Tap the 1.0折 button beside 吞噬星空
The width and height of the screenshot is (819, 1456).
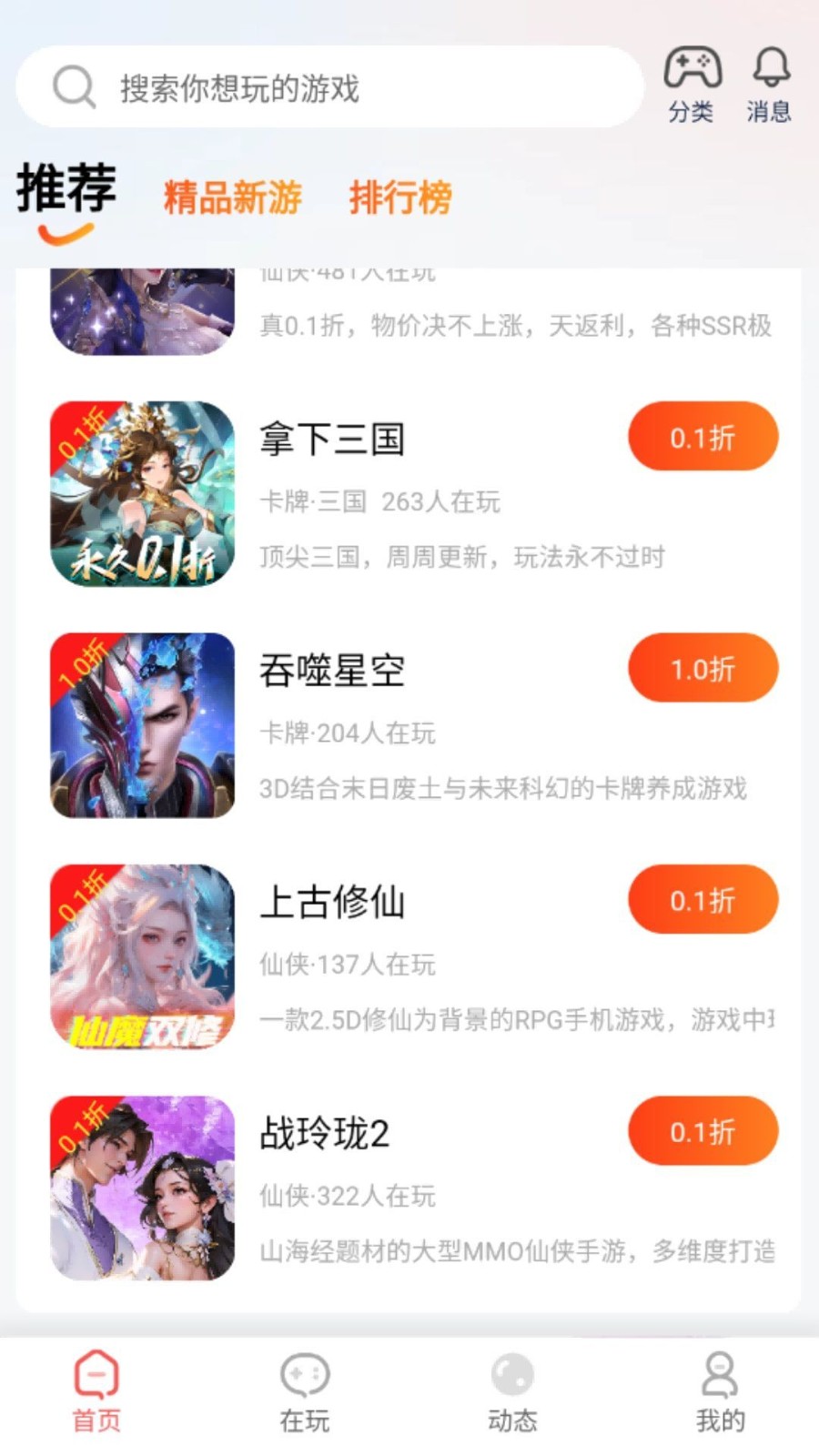coord(702,668)
